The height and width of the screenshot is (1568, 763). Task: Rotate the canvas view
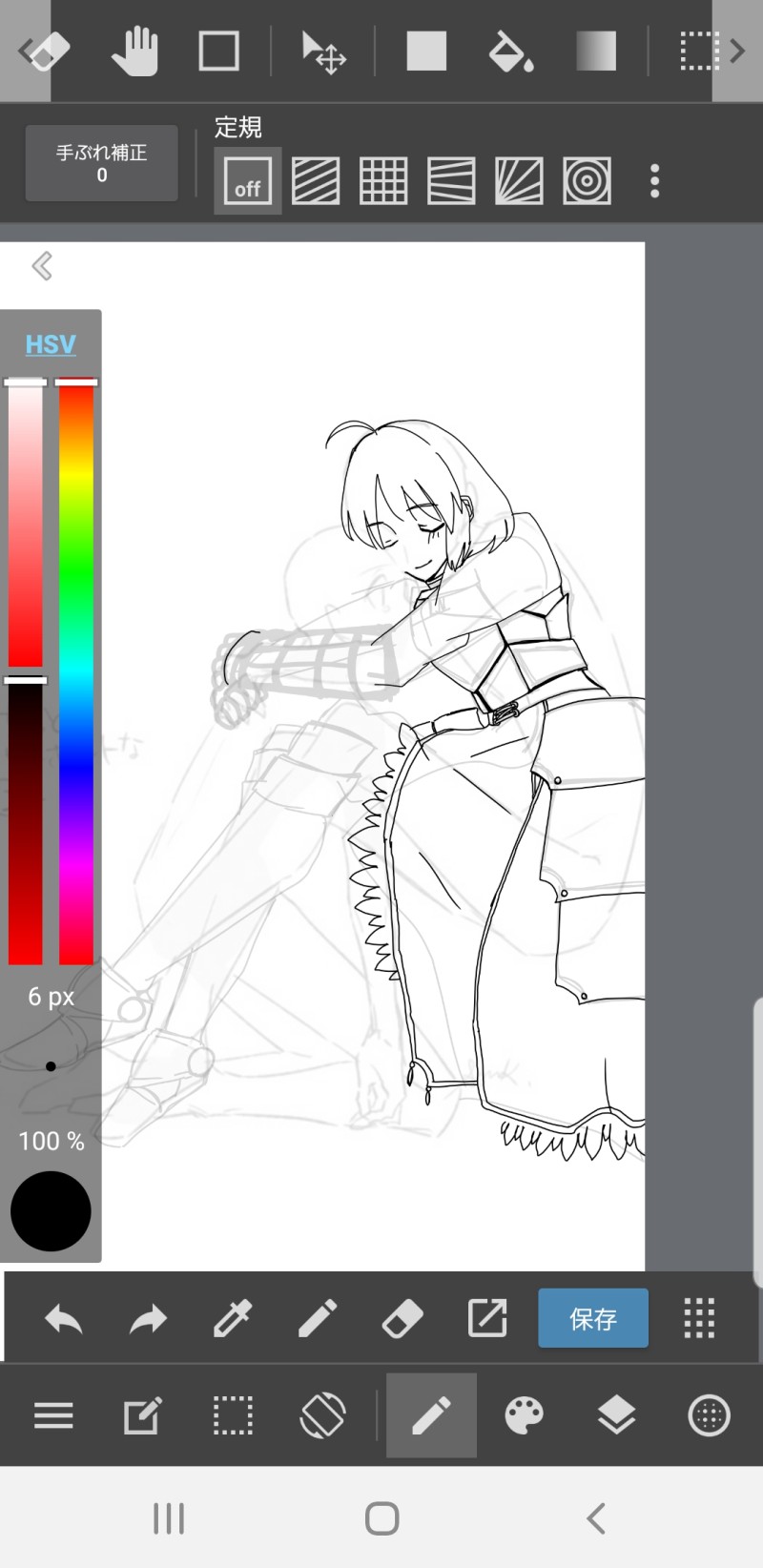(x=322, y=1415)
